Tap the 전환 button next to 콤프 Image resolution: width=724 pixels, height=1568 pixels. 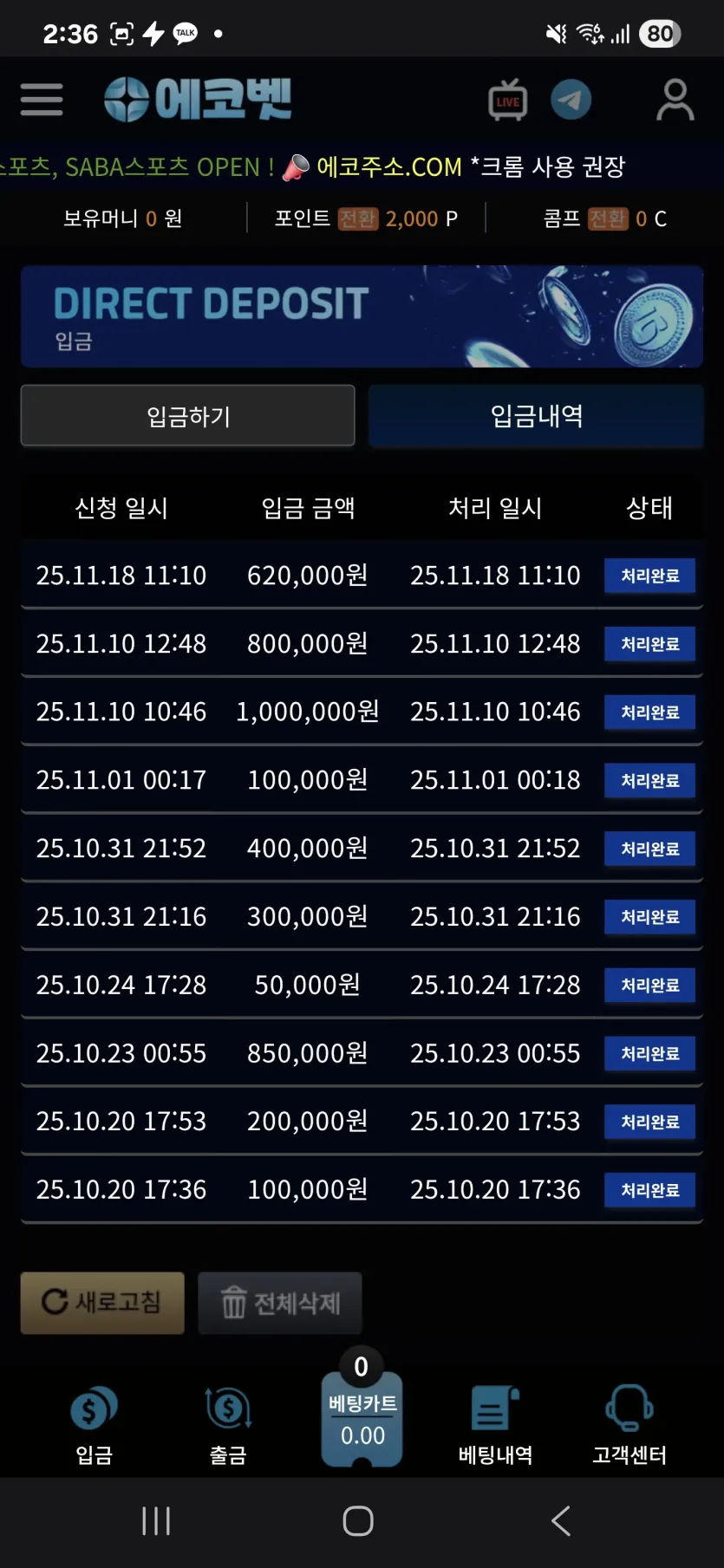point(607,218)
